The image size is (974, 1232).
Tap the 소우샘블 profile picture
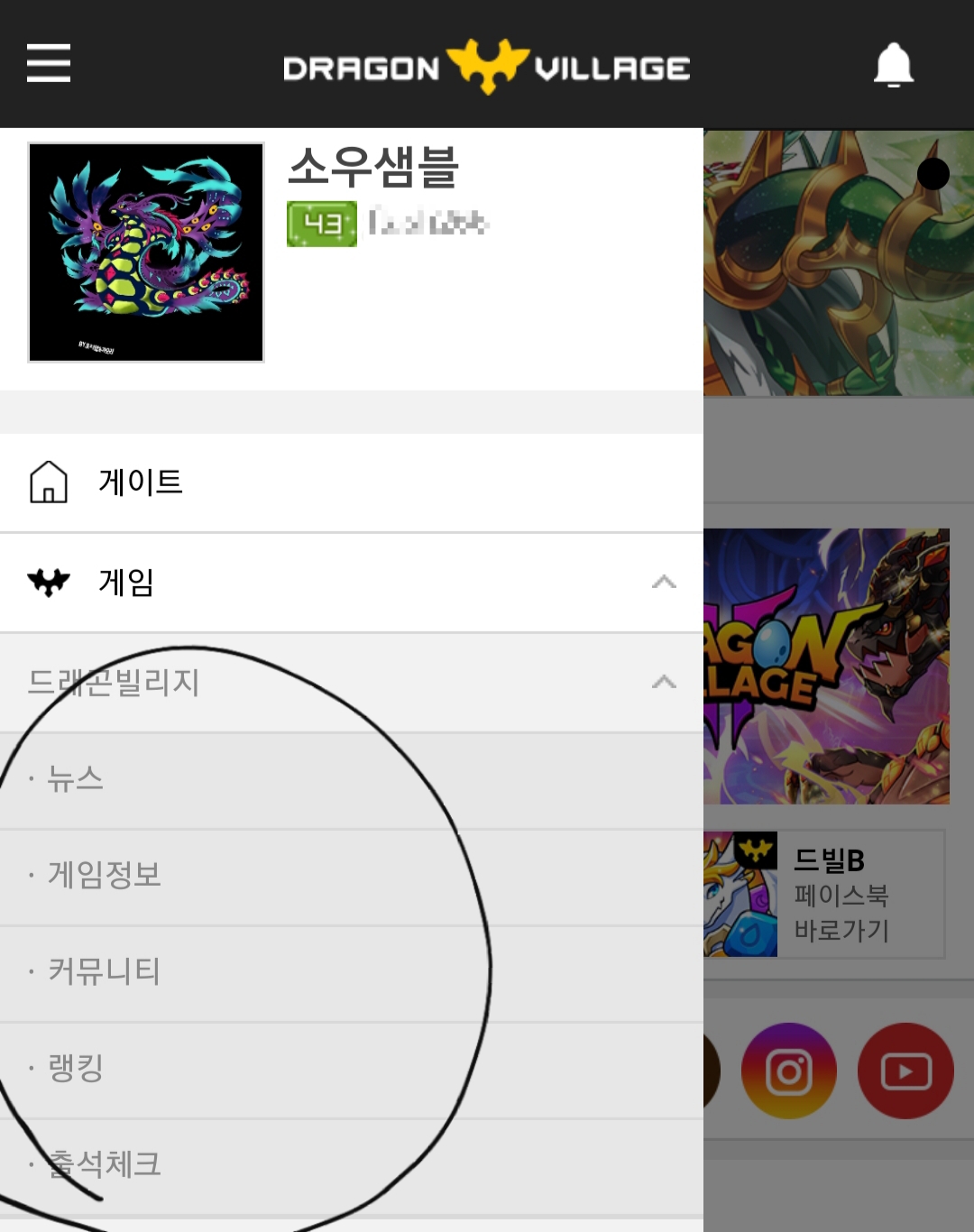pyautogui.click(x=146, y=253)
